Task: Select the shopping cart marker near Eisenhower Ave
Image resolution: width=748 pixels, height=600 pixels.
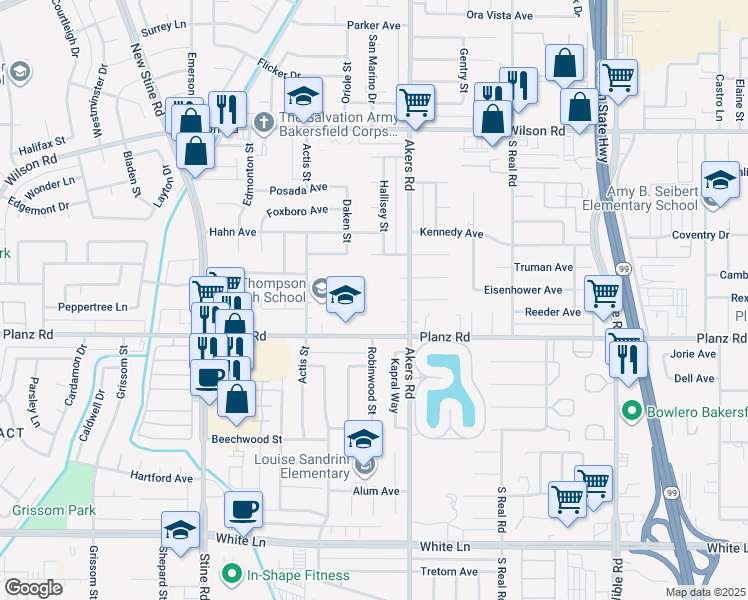Action: pyautogui.click(x=604, y=294)
